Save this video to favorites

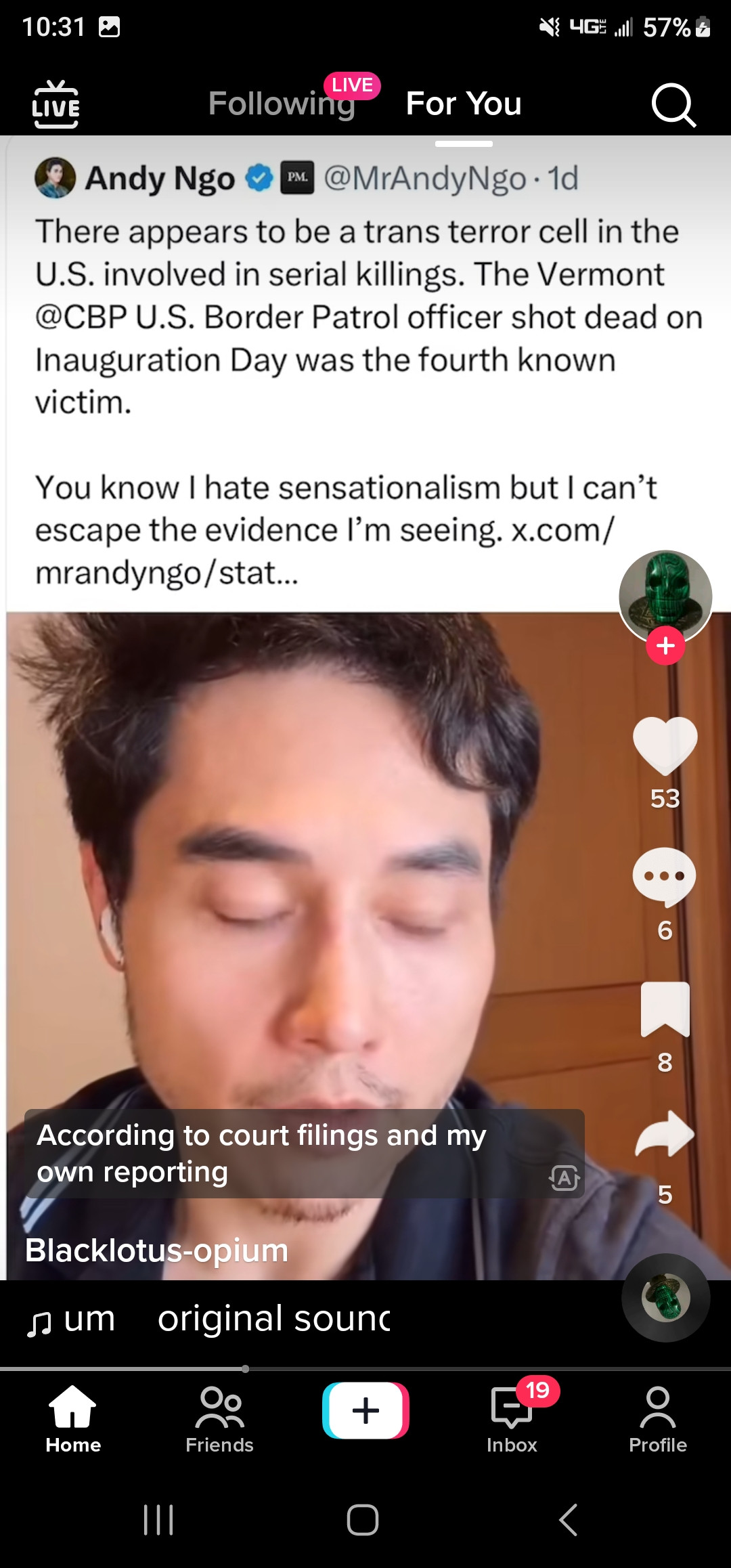665,1009
